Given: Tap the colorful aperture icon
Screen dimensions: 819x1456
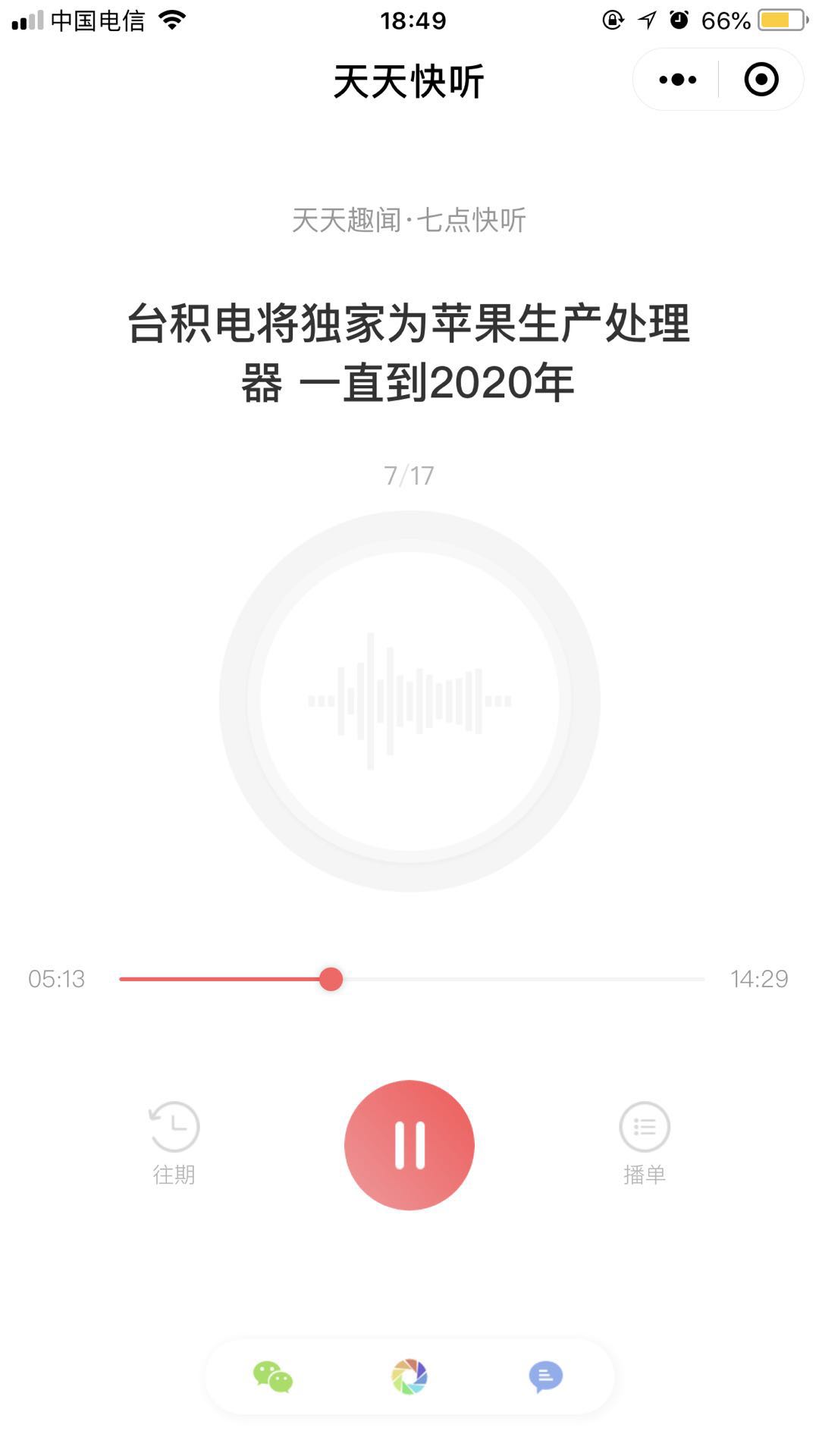Looking at the screenshot, I should click(x=409, y=1376).
